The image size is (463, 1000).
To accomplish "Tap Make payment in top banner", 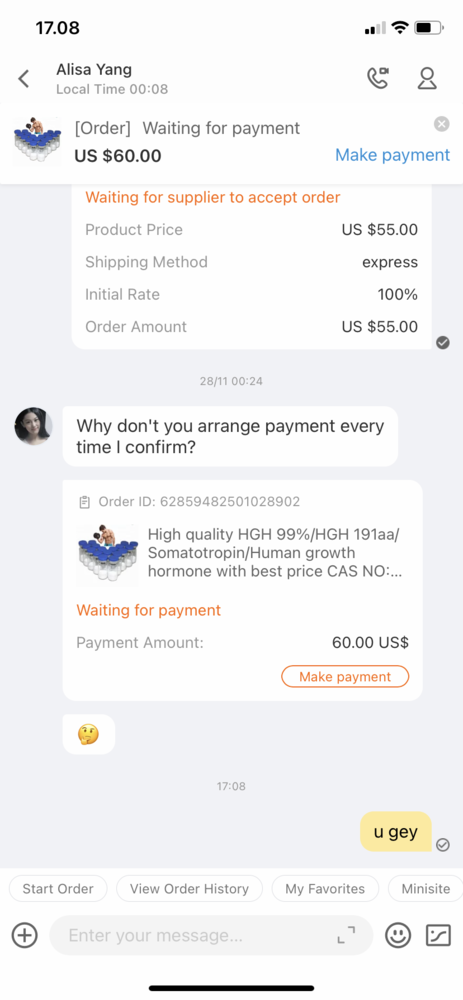I will click(392, 155).
